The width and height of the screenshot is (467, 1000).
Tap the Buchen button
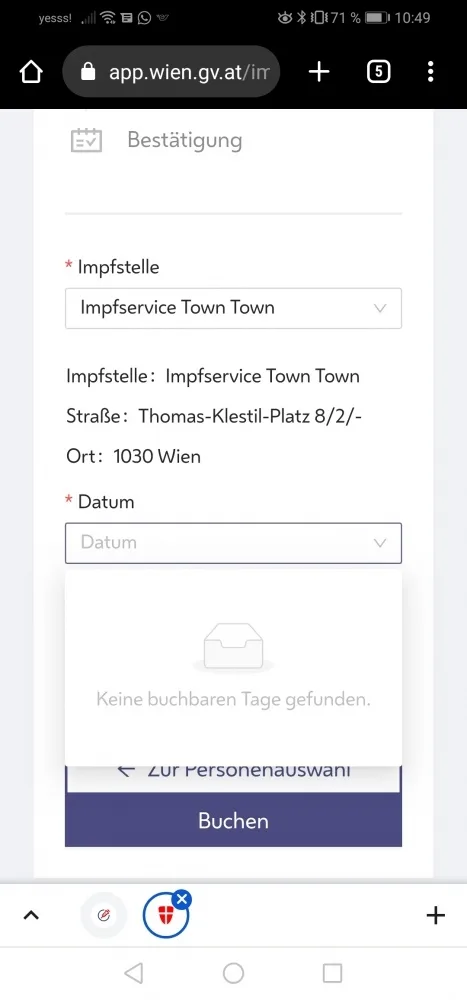point(234,820)
